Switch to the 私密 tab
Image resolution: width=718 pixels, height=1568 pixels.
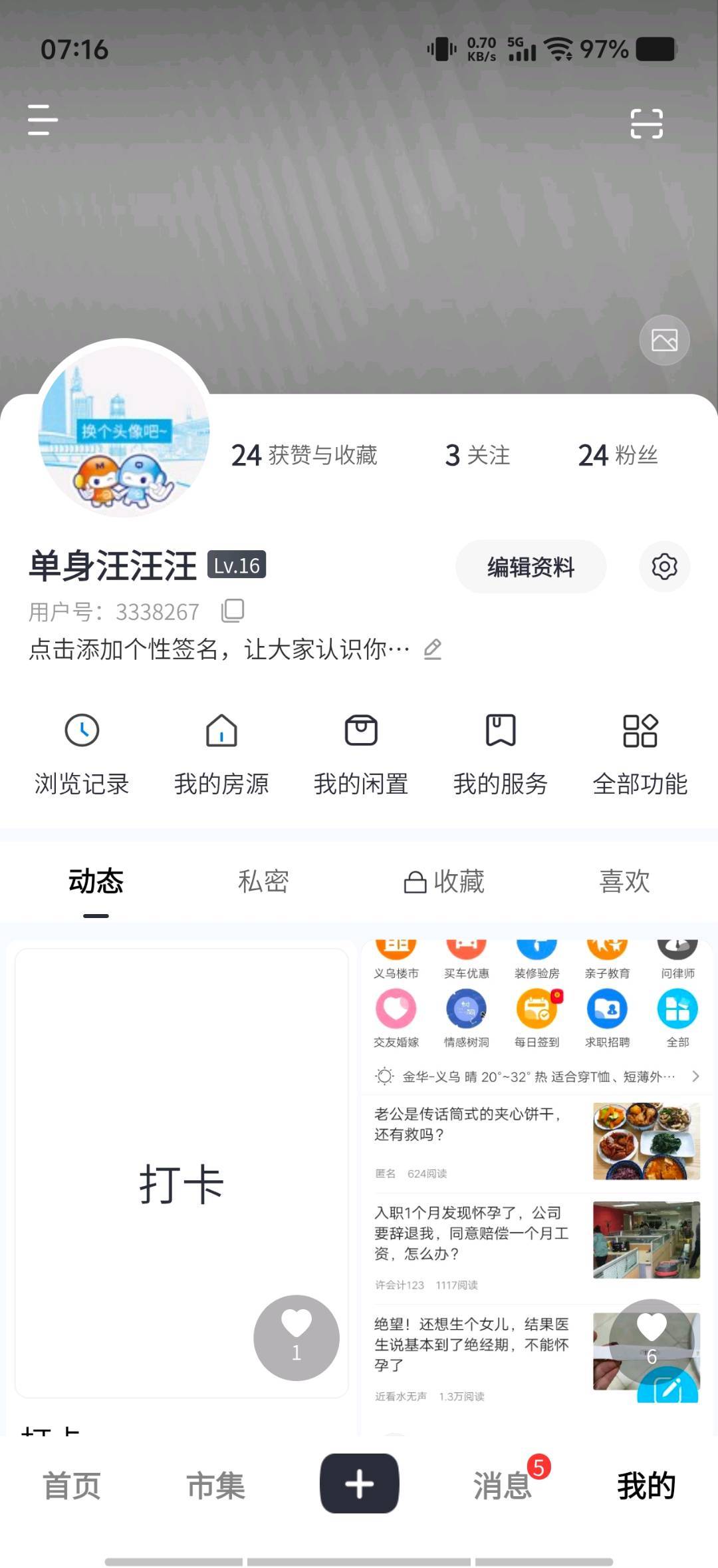(263, 881)
